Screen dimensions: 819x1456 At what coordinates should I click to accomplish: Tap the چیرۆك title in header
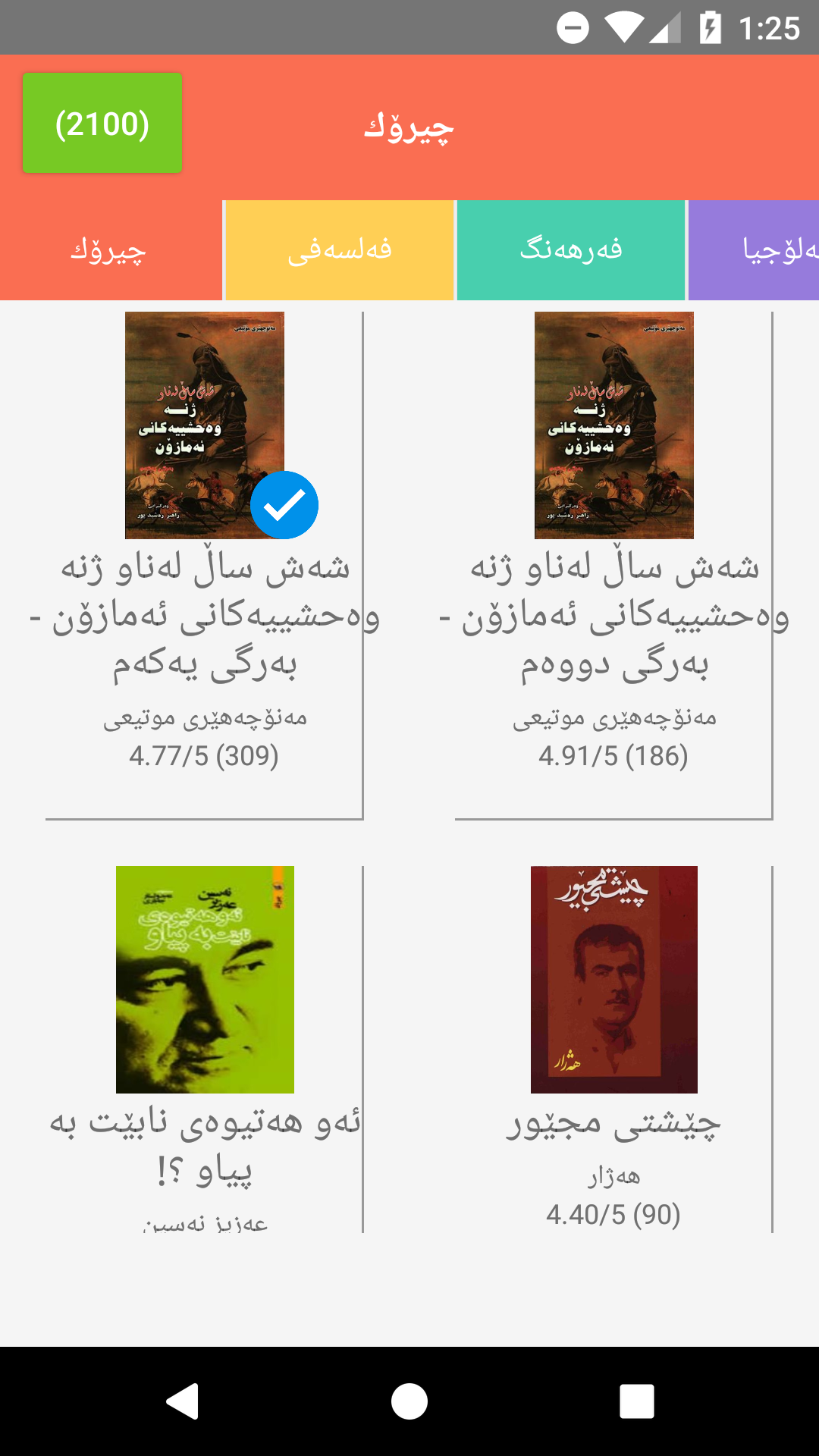click(409, 129)
